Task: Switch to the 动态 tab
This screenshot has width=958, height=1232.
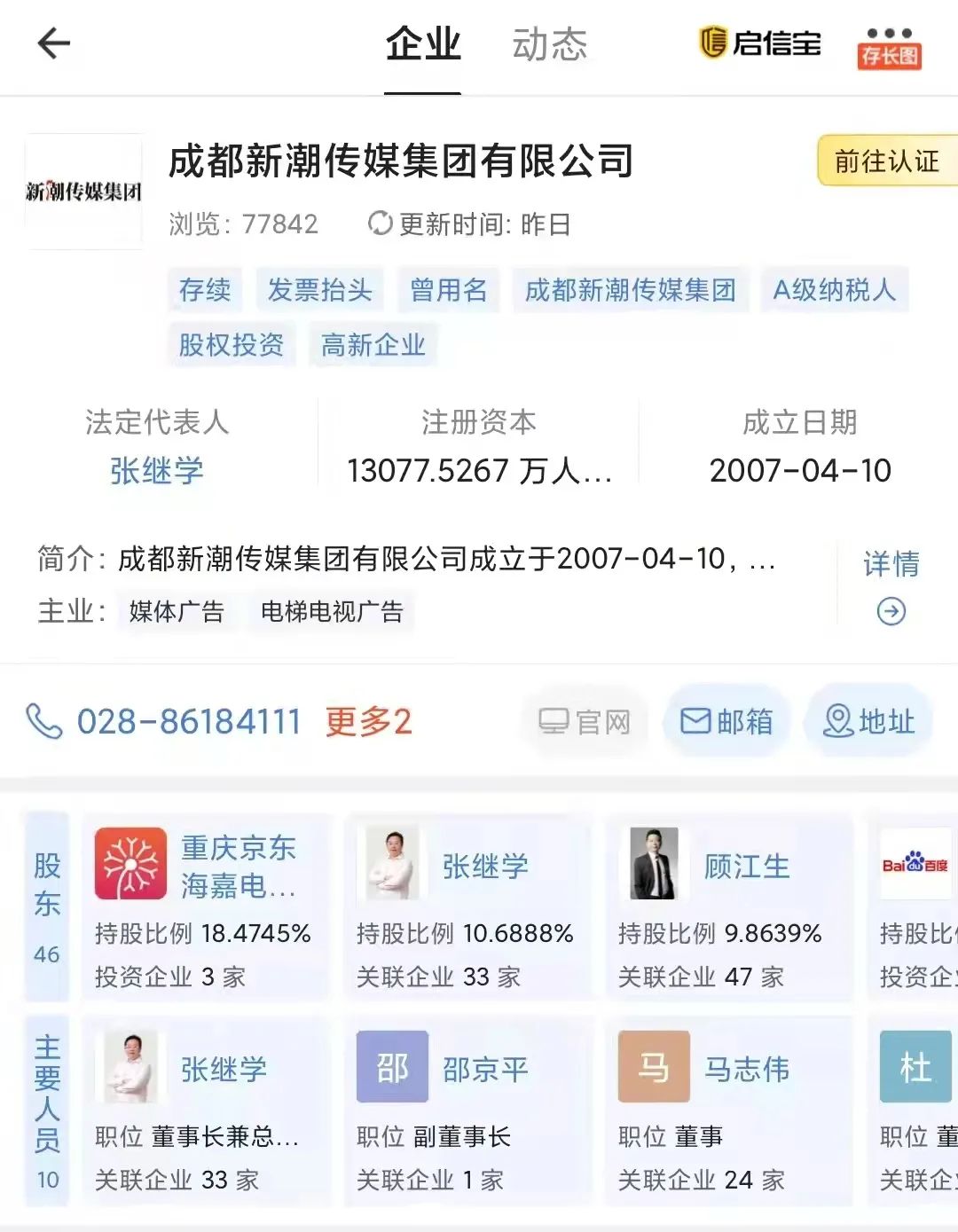Action: (550, 44)
